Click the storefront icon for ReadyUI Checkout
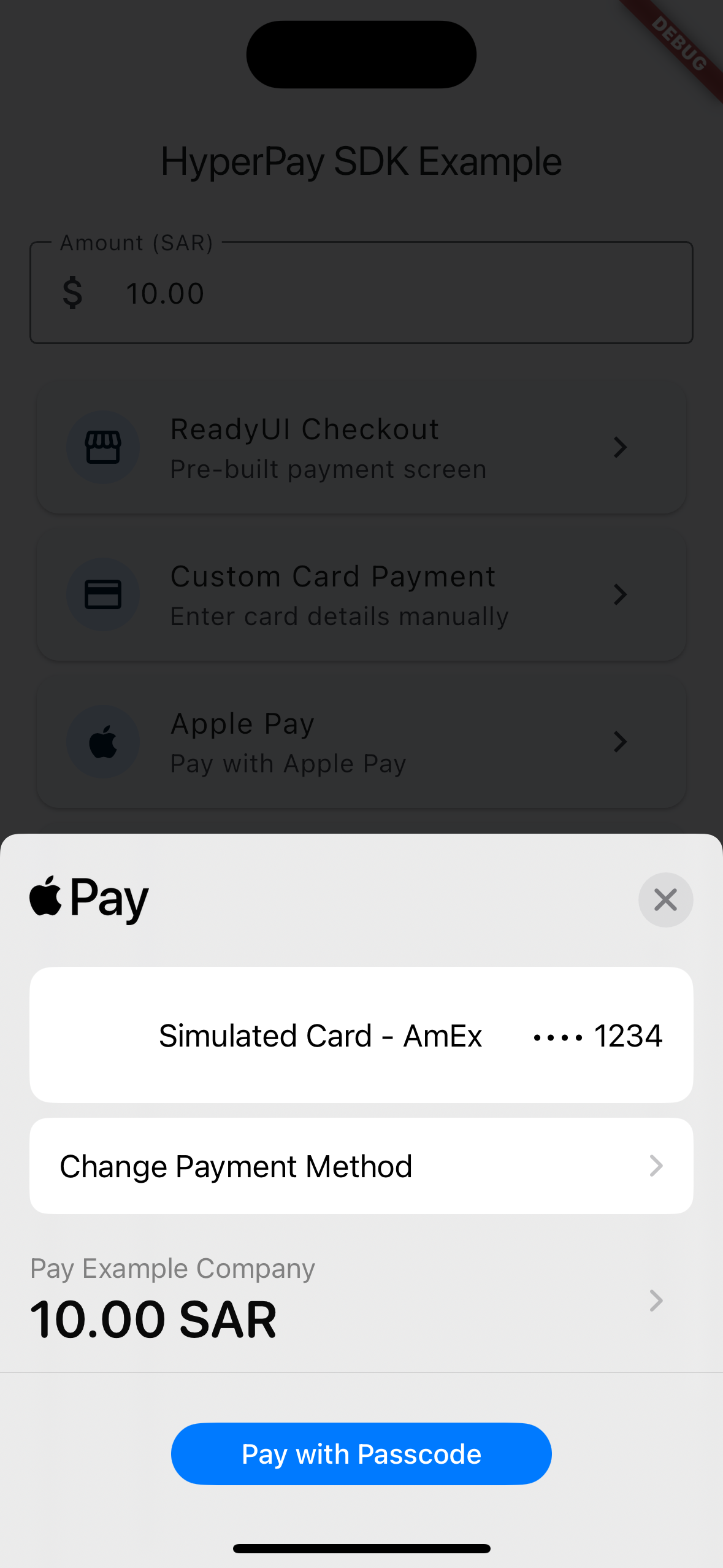The width and height of the screenshot is (723, 1568). (x=102, y=447)
